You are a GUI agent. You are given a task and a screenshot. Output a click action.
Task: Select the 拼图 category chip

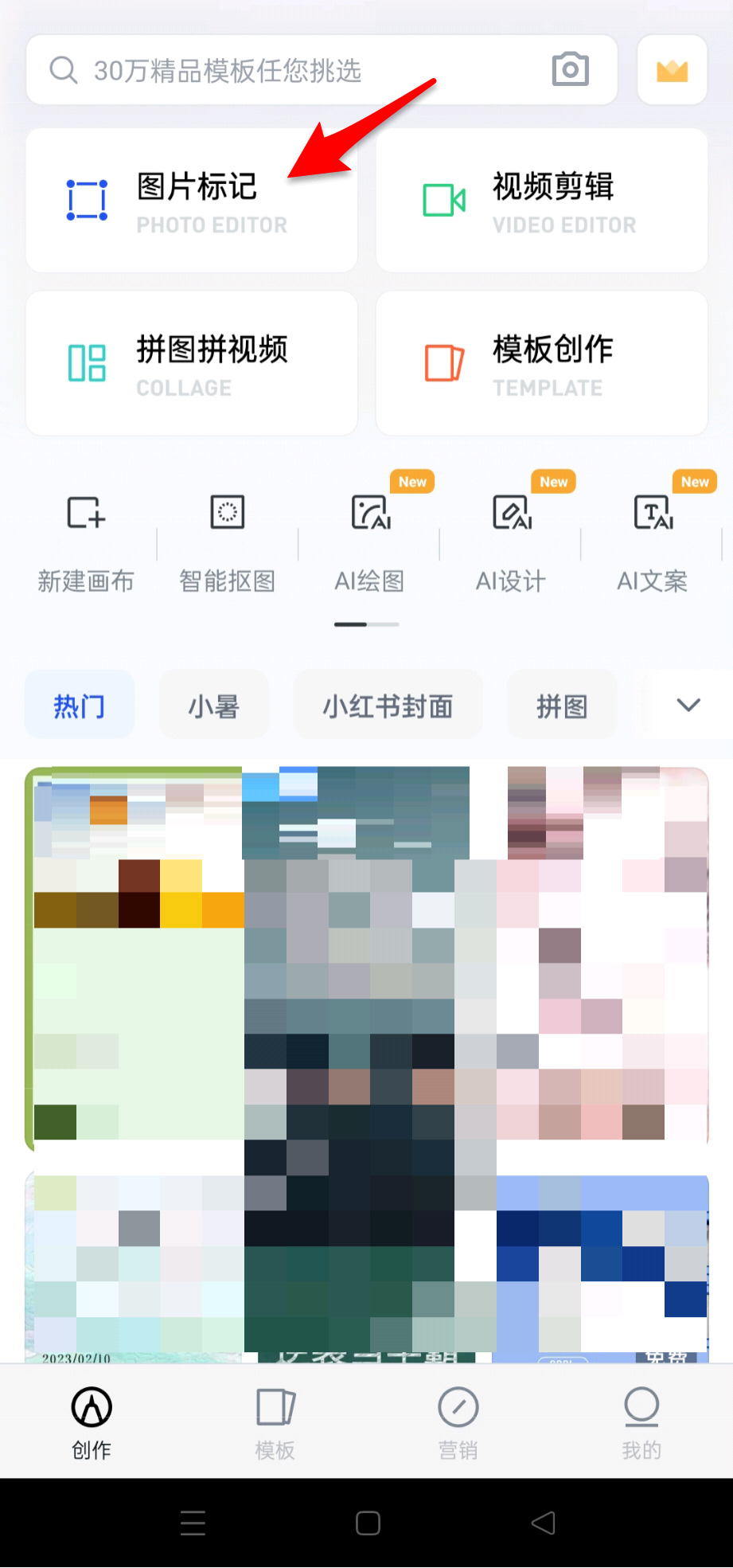click(x=562, y=706)
